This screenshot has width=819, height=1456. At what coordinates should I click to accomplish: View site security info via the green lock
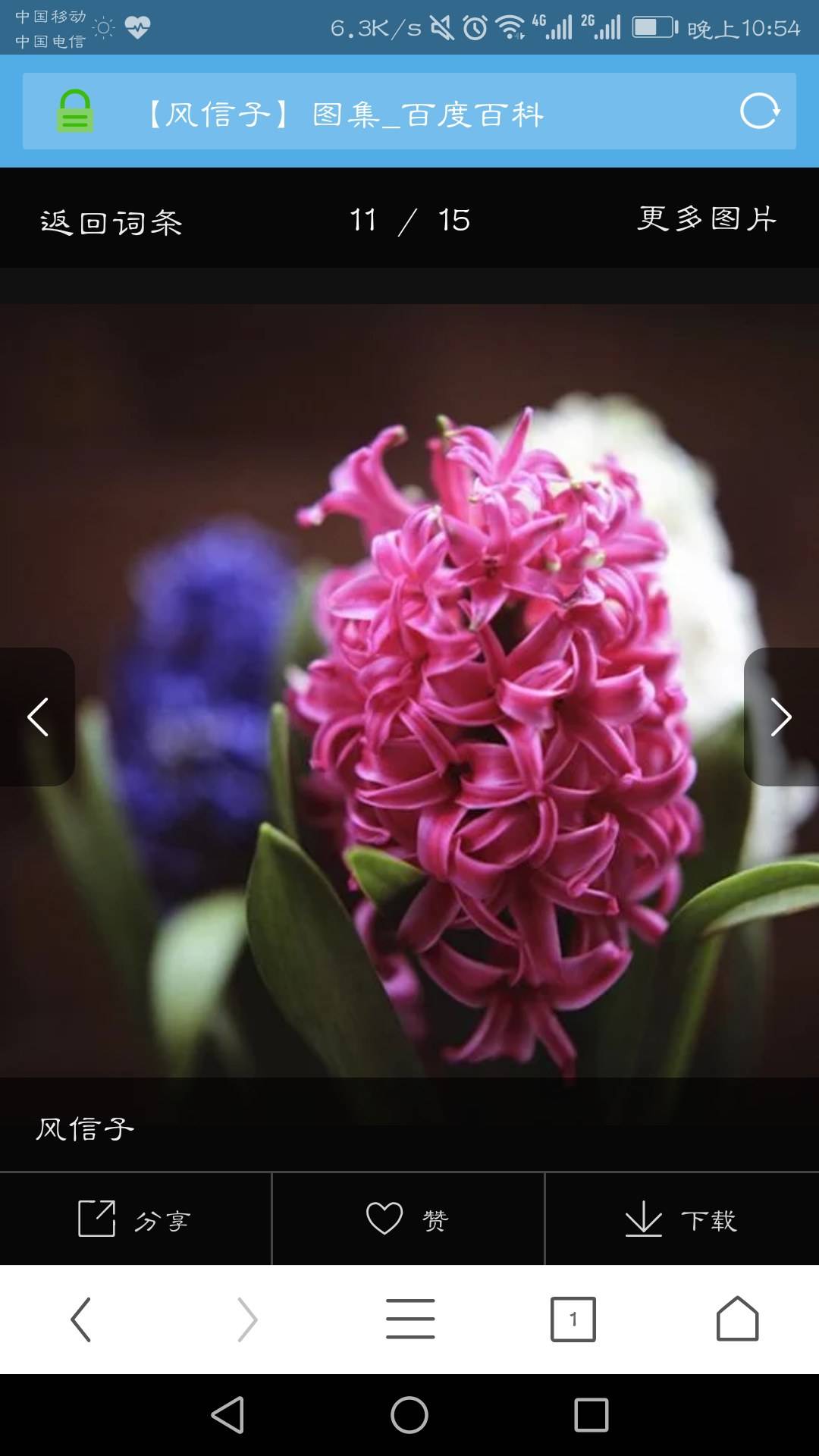(75, 111)
